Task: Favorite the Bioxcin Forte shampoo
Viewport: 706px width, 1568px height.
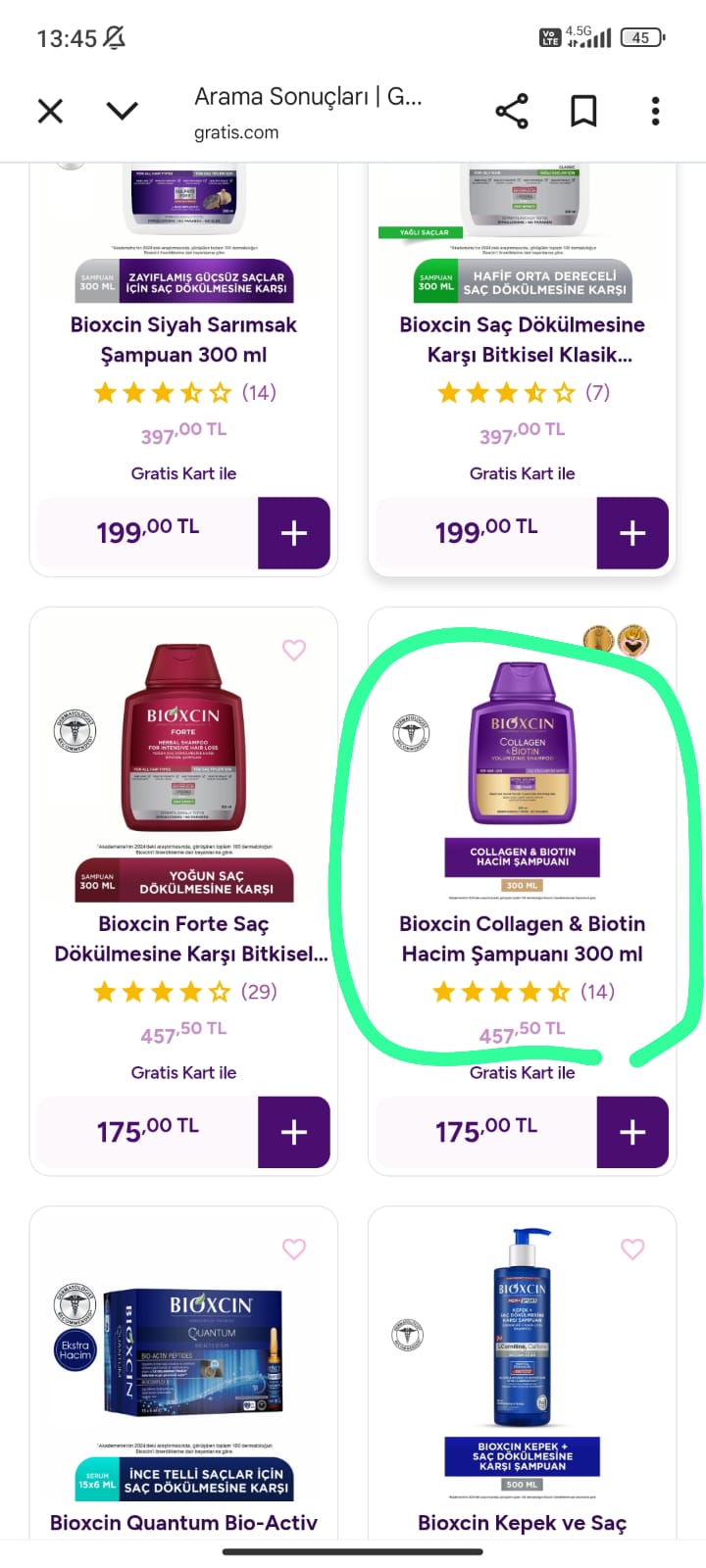Action: coord(294,650)
